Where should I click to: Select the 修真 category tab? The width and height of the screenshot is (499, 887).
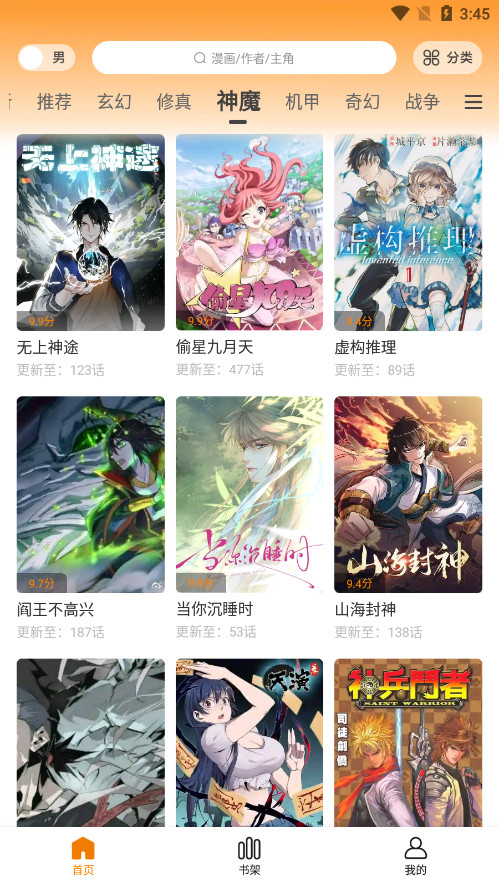pos(174,102)
